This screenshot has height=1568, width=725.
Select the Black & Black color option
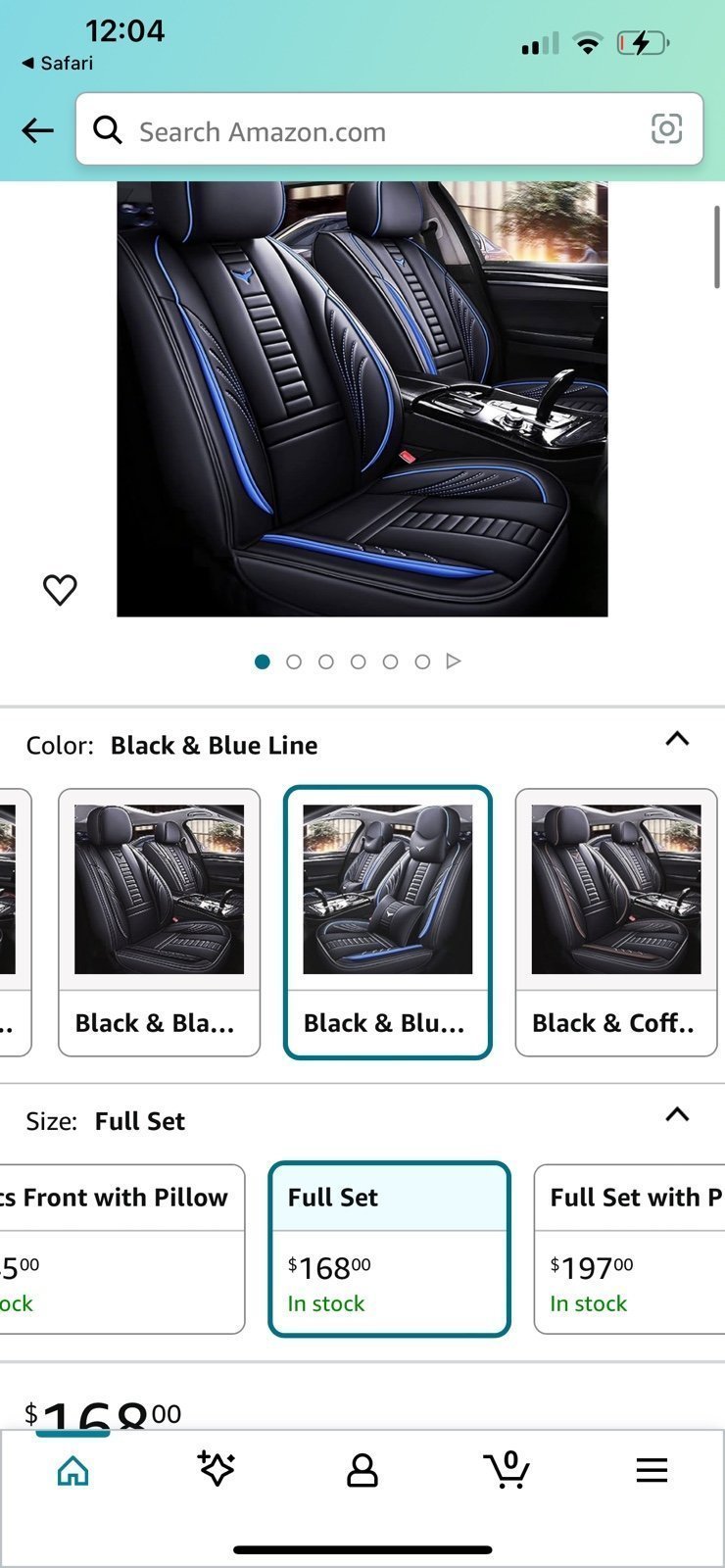[159, 922]
